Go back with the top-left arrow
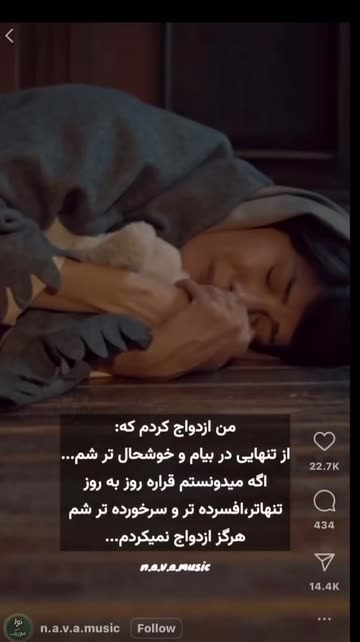 point(9,36)
